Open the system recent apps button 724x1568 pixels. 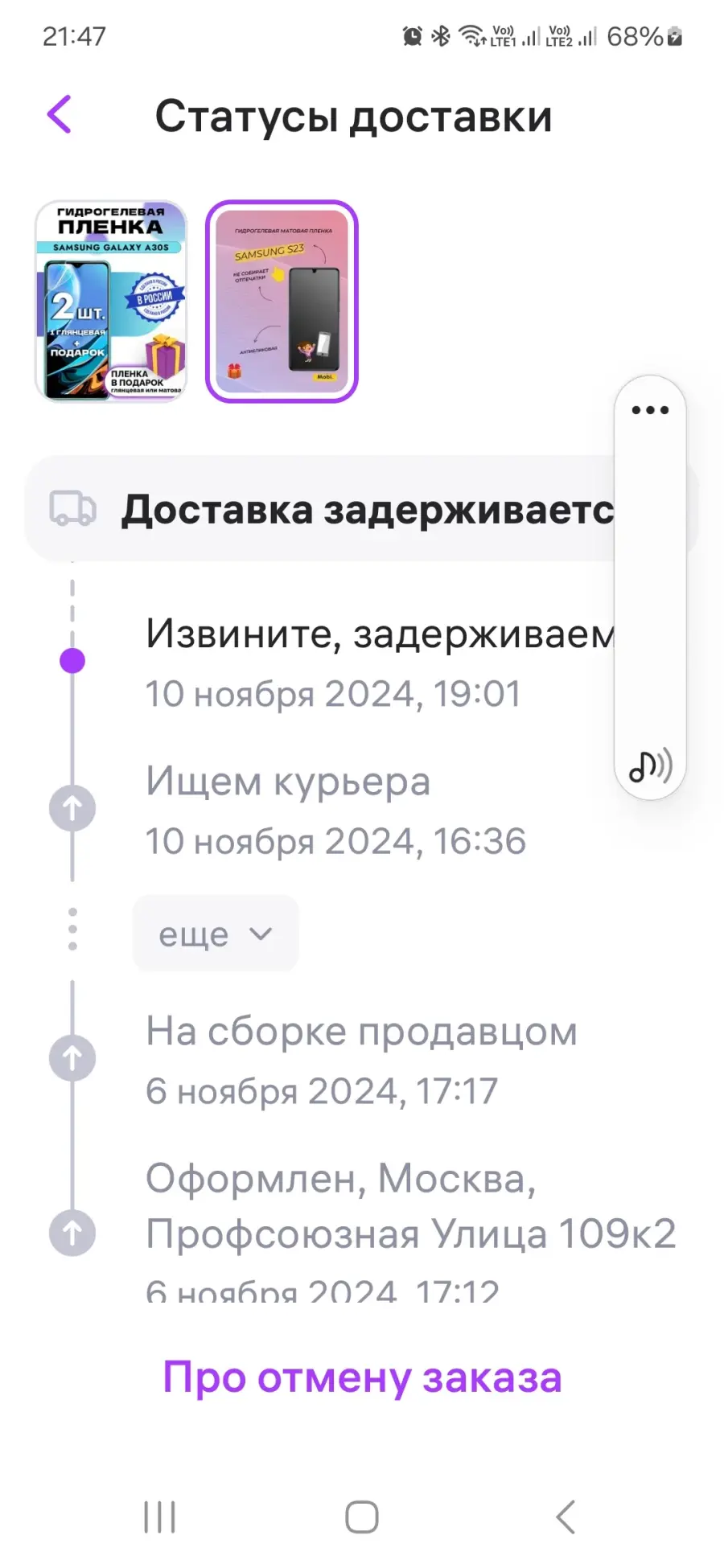[x=159, y=1517]
